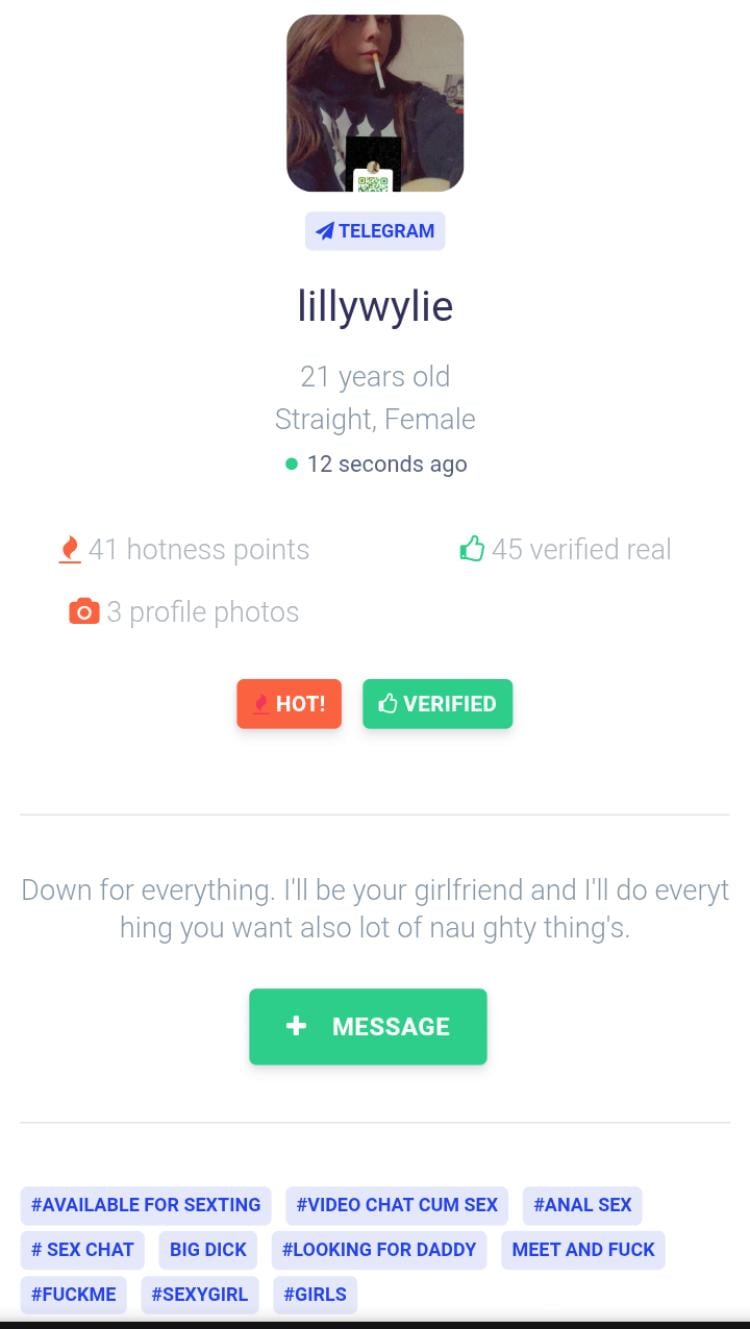Send a message with the MESSAGE button
The height and width of the screenshot is (1329, 750).
pos(368,1027)
